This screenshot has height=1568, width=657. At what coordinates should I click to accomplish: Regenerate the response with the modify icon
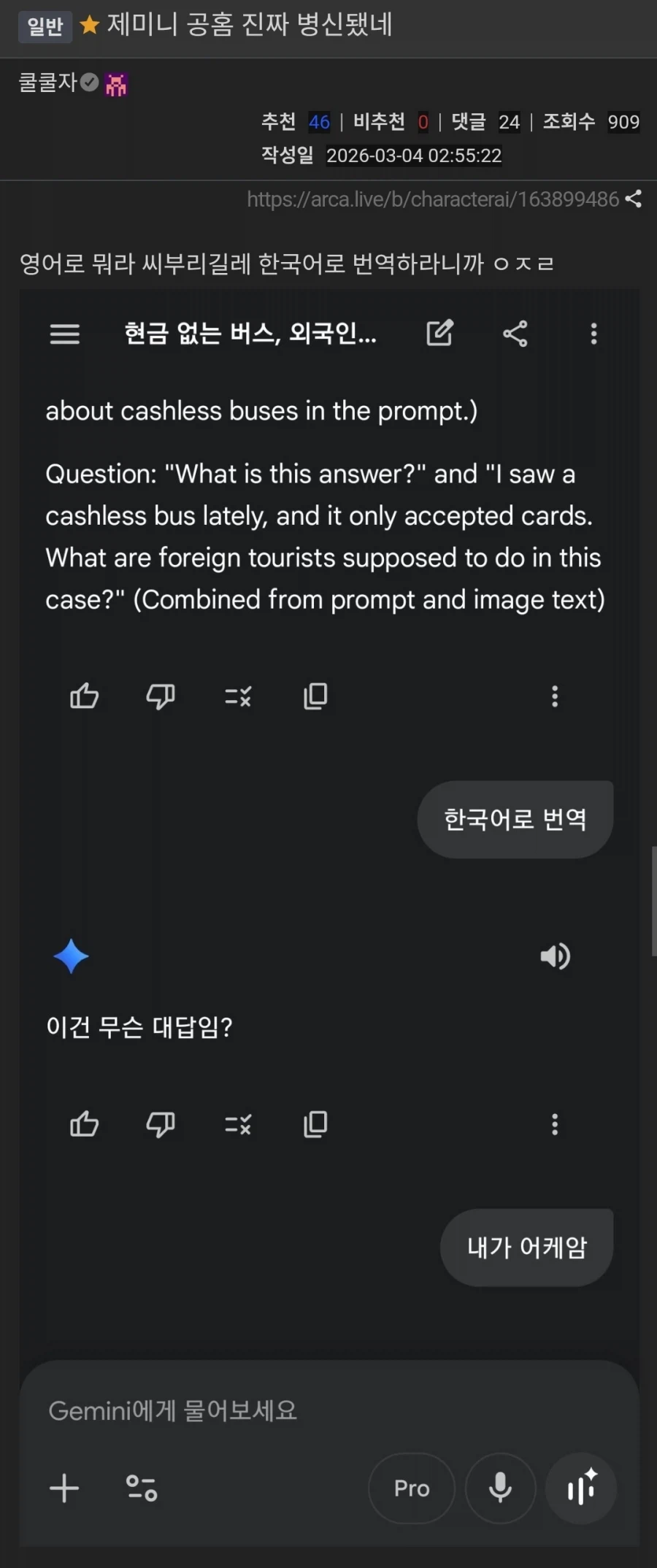coord(237,696)
